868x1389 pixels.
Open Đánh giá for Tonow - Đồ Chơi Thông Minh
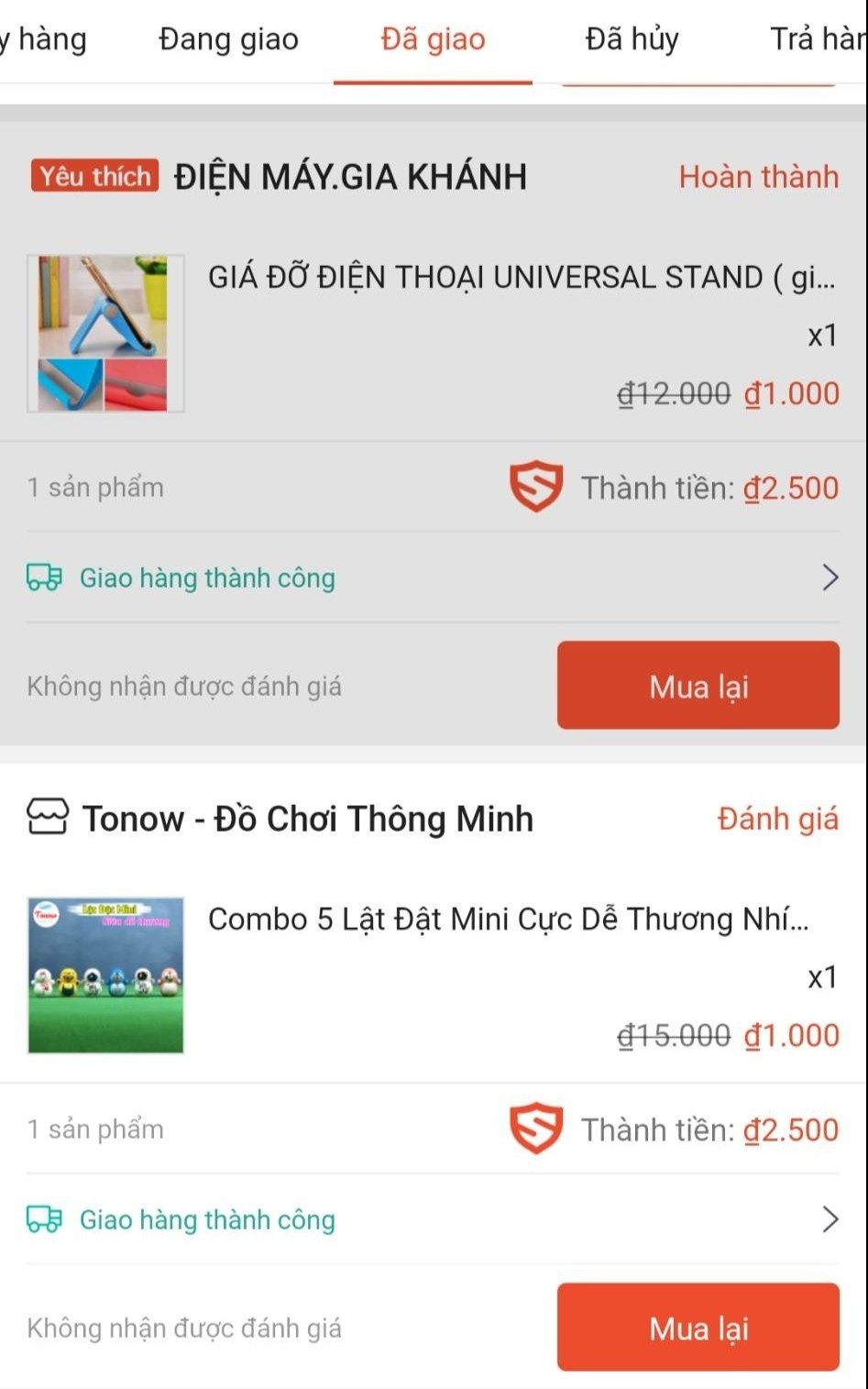[778, 817]
